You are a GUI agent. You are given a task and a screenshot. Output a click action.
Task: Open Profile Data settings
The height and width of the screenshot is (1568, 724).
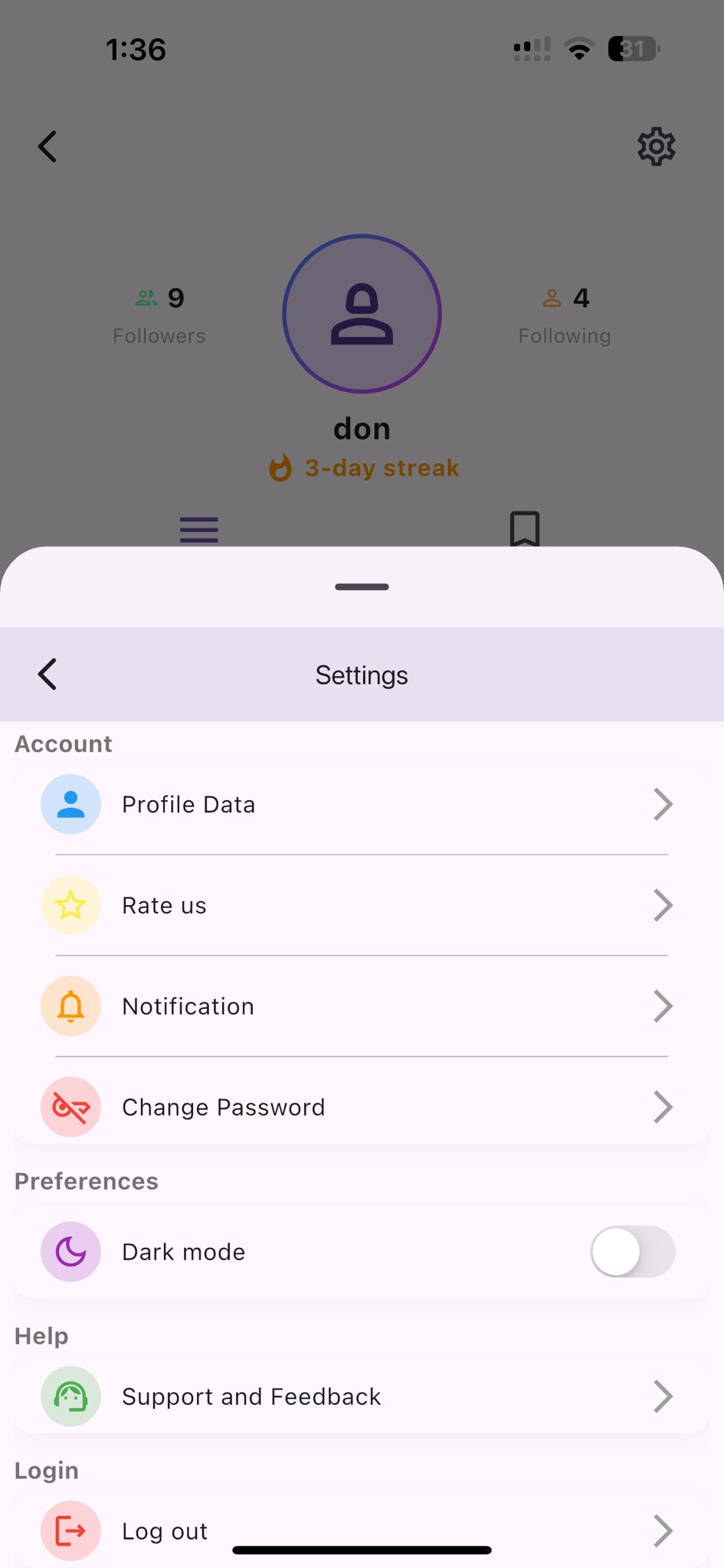click(360, 805)
